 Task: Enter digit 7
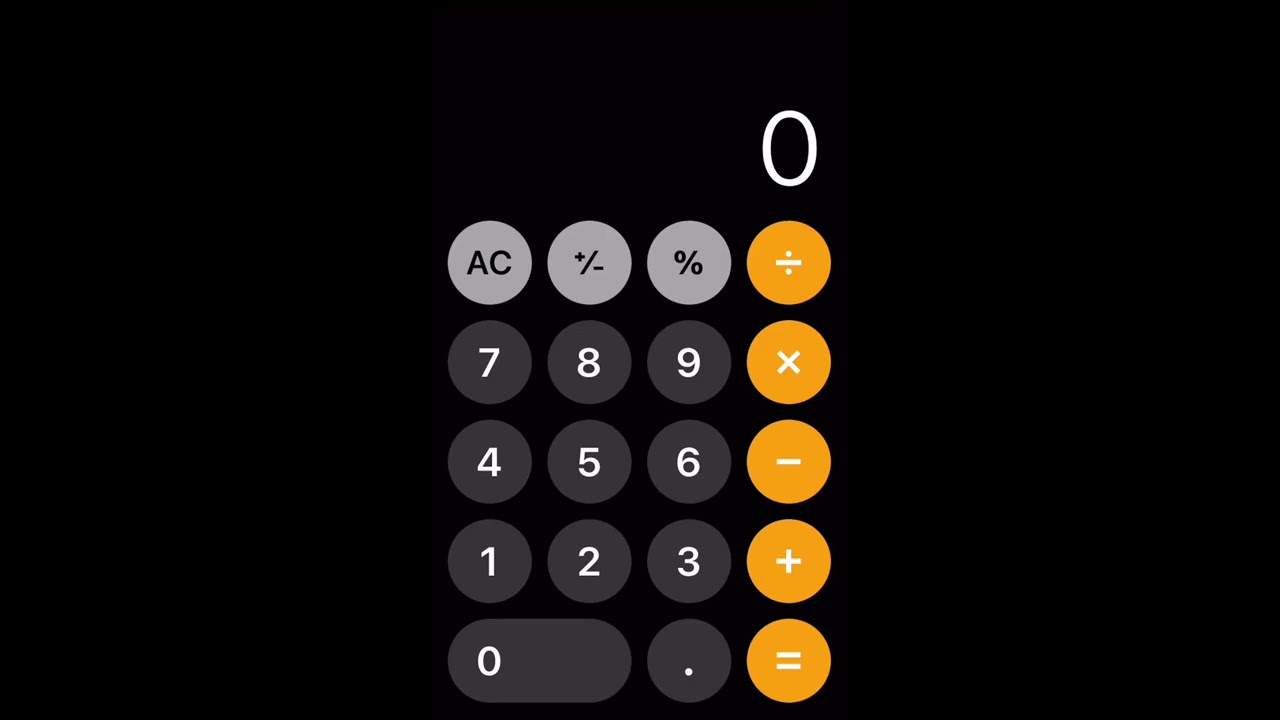pyautogui.click(x=489, y=362)
